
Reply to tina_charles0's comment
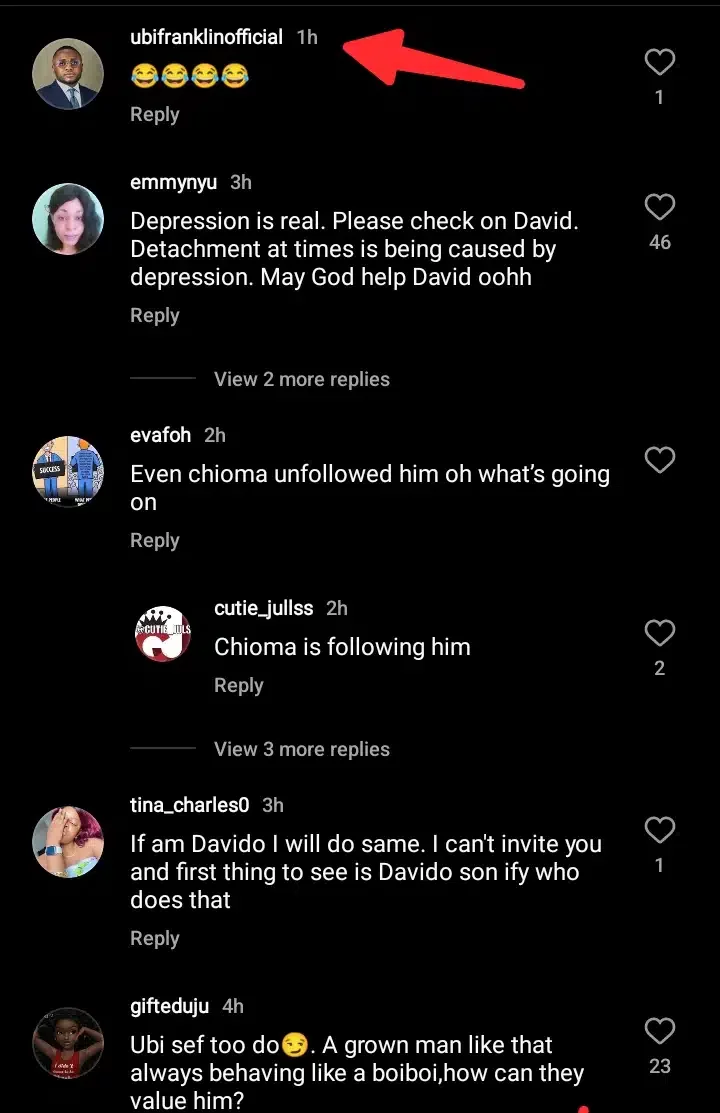[154, 939]
